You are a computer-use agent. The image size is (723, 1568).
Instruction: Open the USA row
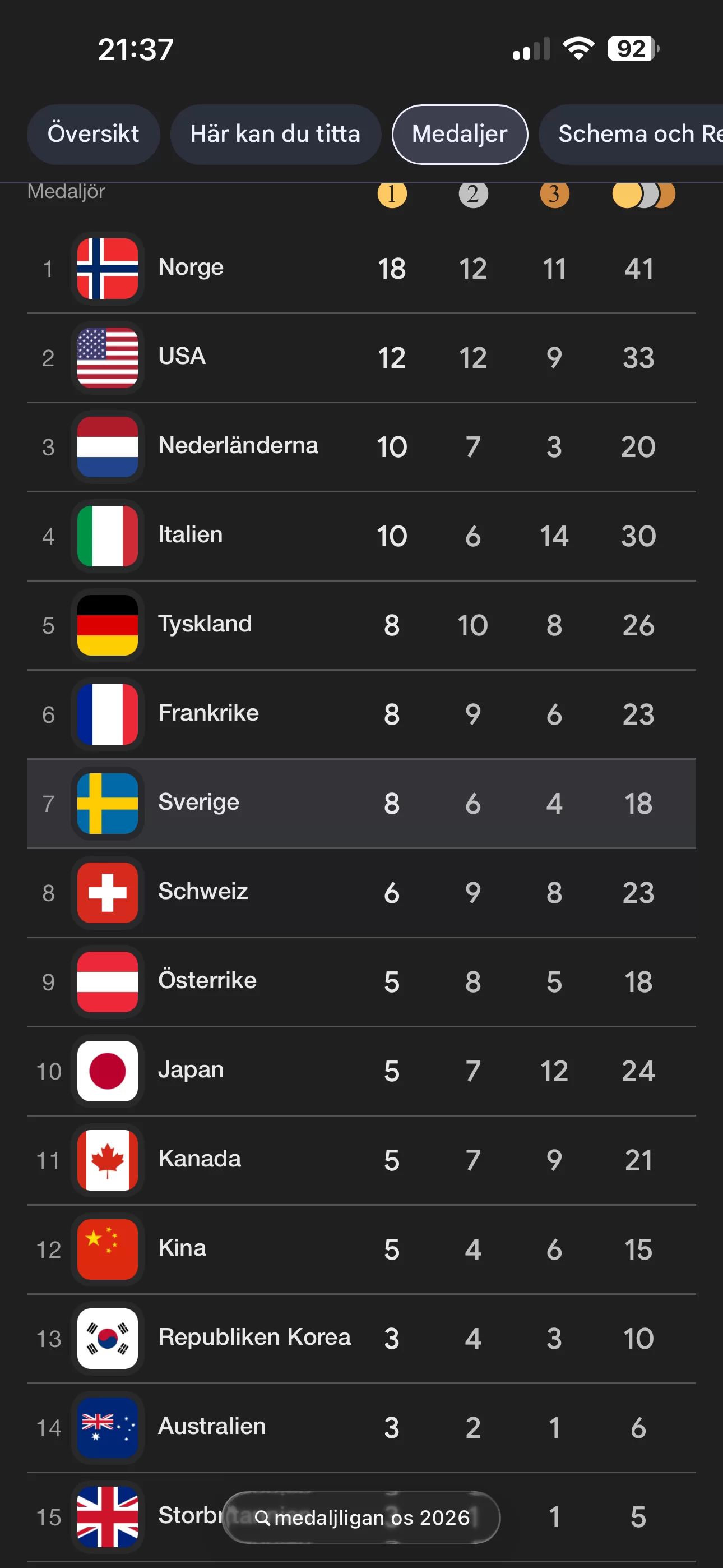coord(361,357)
